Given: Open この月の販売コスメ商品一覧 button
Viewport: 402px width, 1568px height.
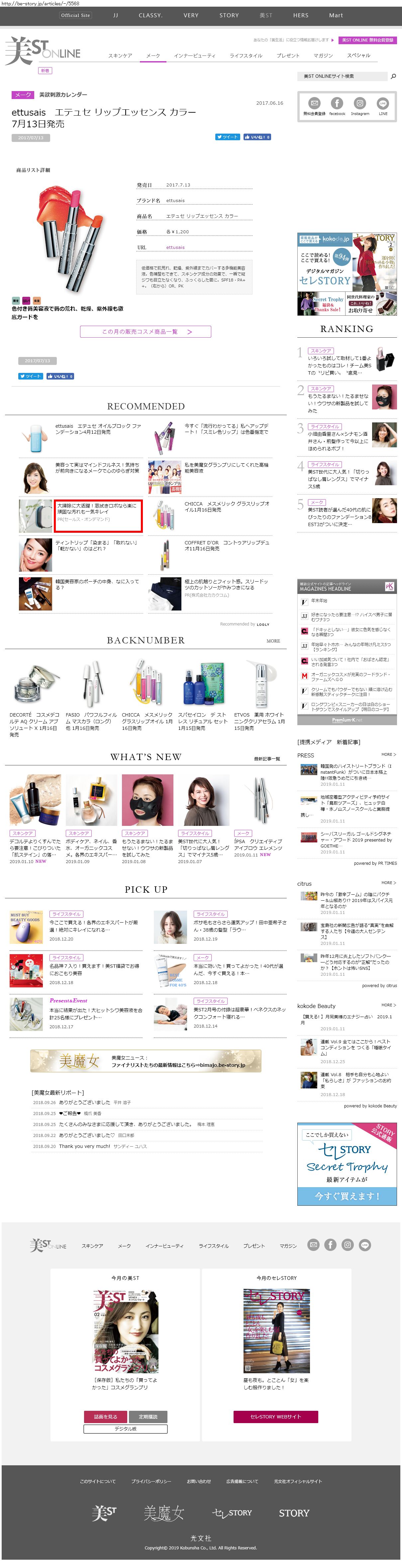Looking at the screenshot, I should point(146,332).
